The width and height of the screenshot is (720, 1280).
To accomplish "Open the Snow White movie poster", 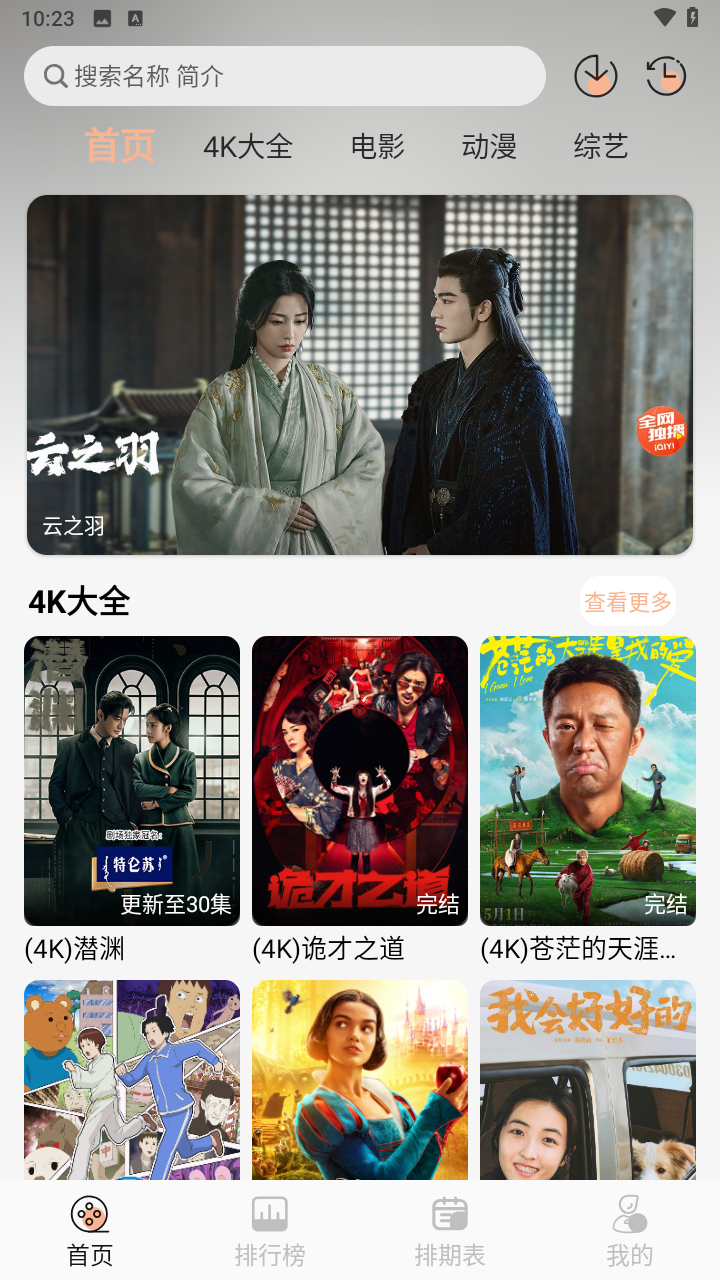I will point(359,1080).
